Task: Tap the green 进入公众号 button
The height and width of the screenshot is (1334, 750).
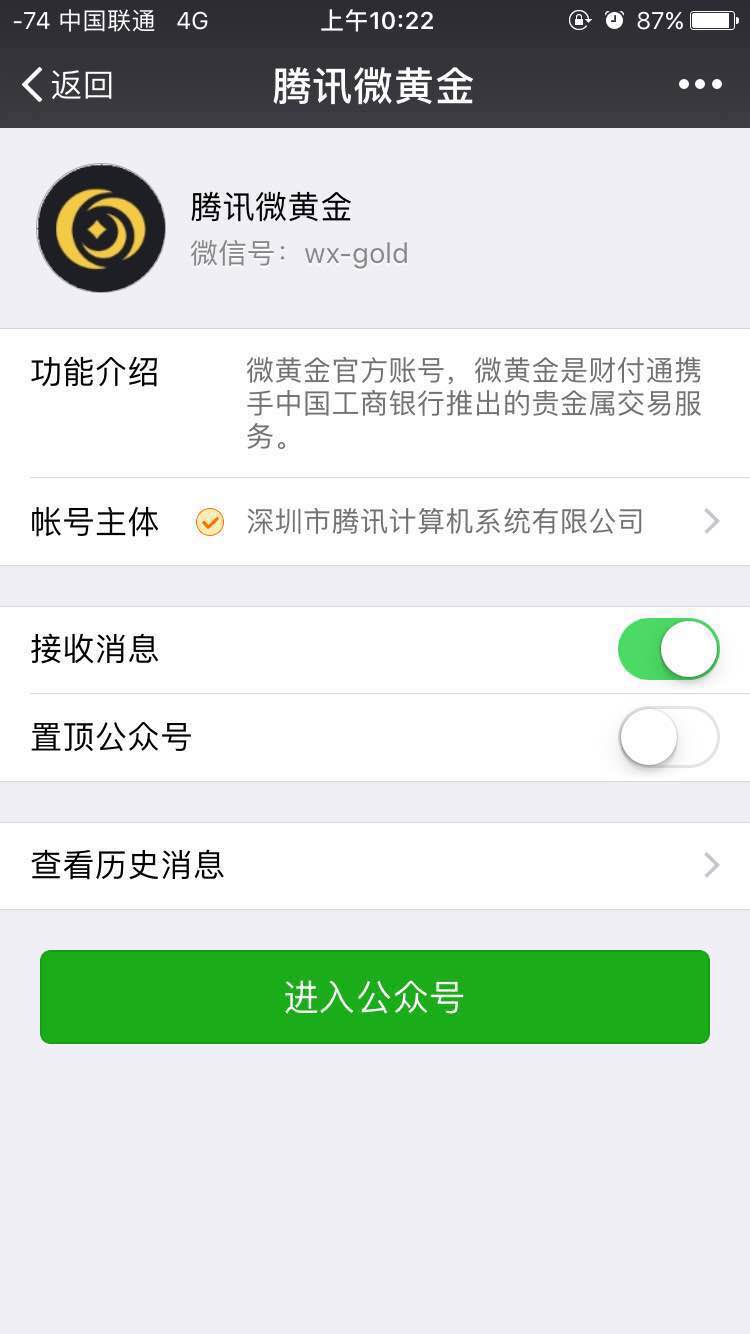Action: point(374,996)
